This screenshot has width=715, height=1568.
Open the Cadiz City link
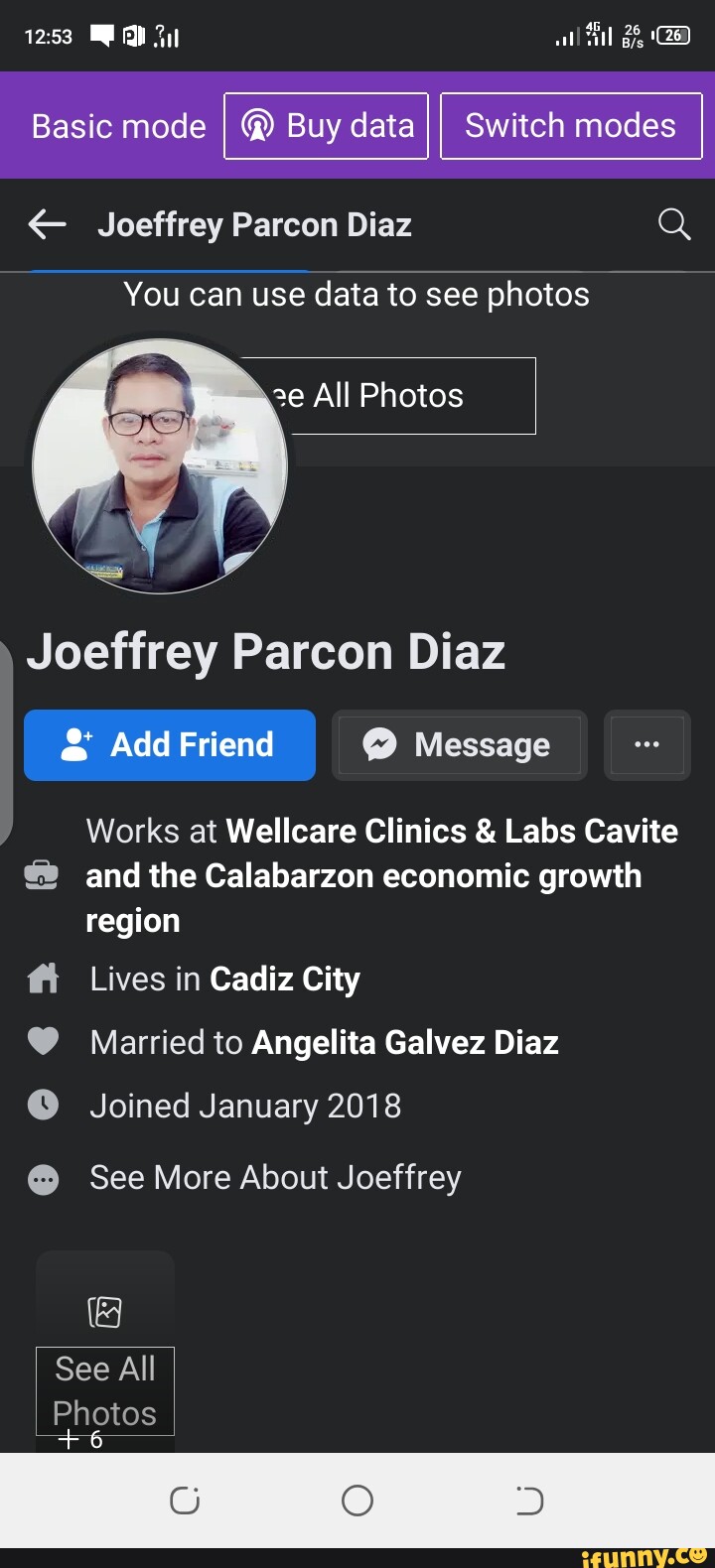(285, 980)
